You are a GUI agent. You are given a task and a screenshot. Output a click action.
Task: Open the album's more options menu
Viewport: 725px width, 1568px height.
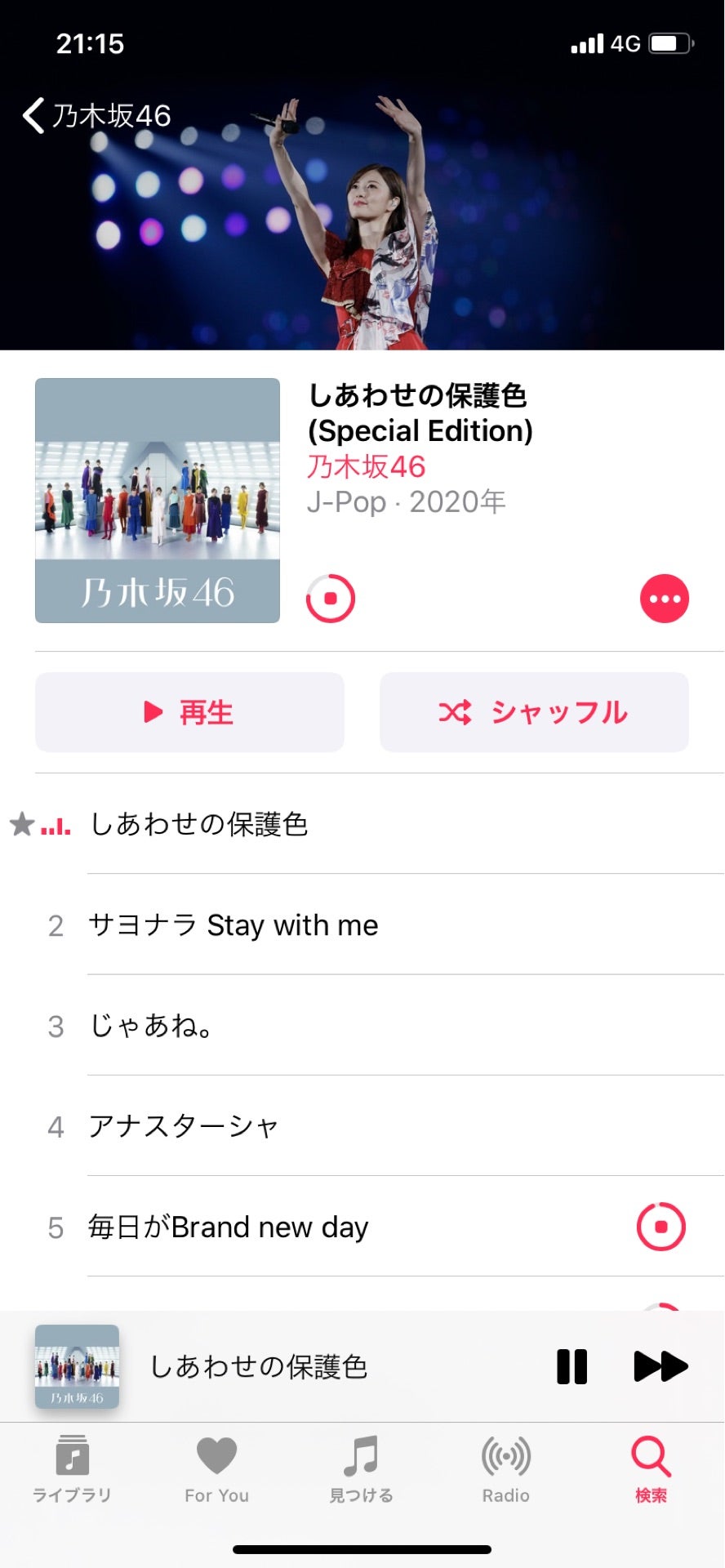(x=664, y=599)
